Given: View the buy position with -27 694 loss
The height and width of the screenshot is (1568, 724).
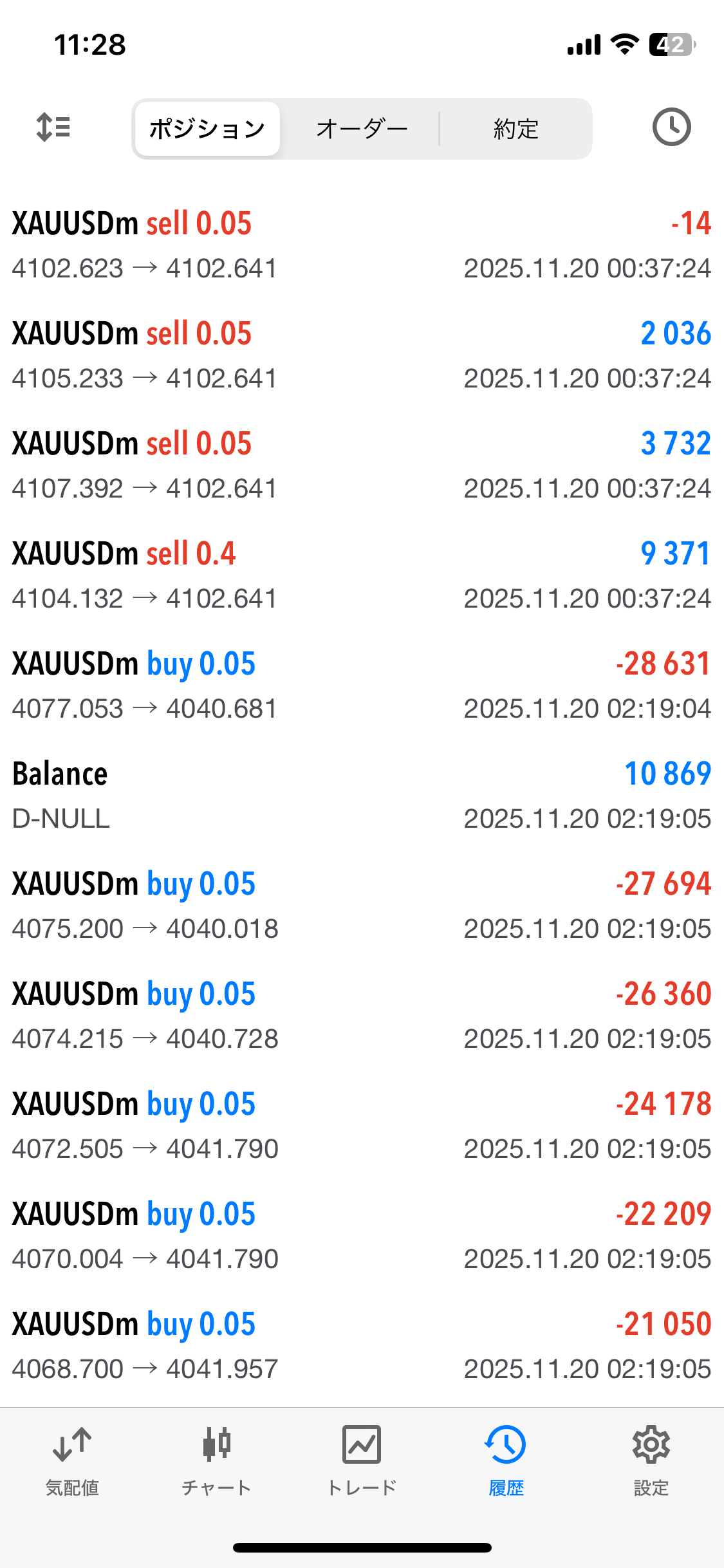Looking at the screenshot, I should [x=362, y=906].
